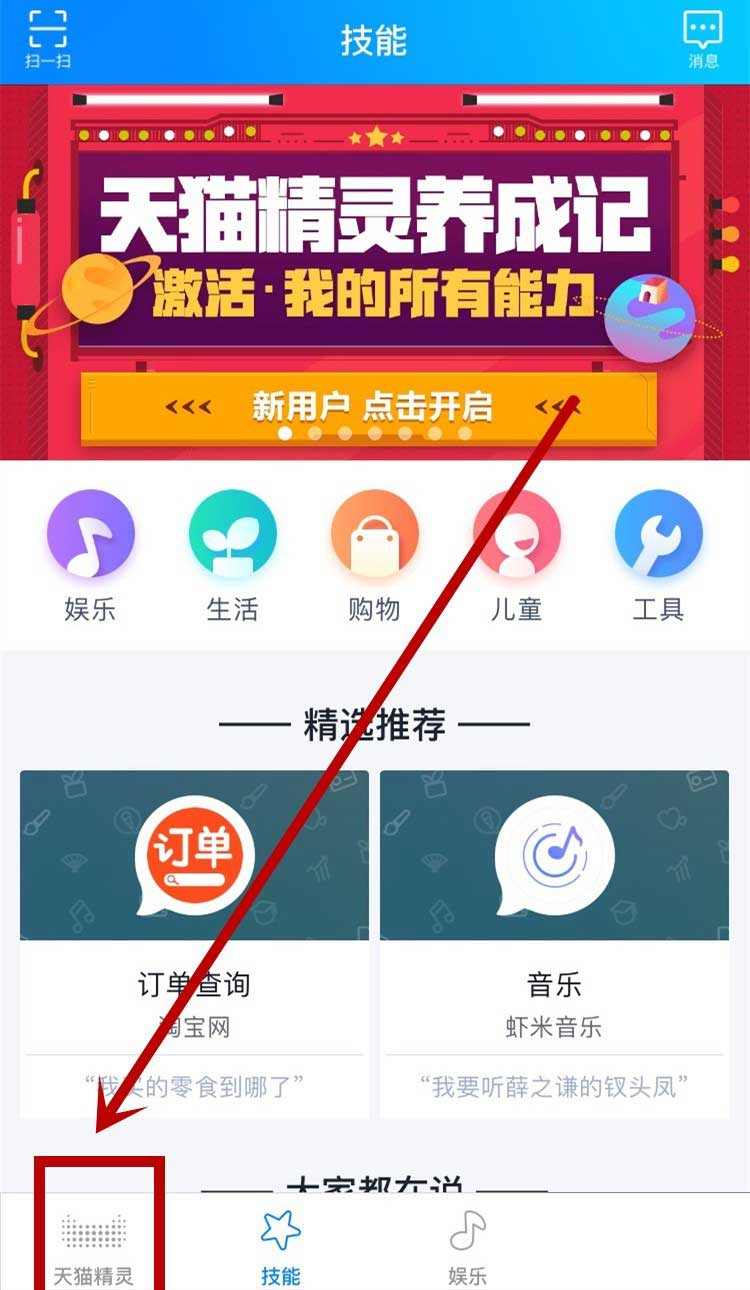Open the 音乐 虾米音乐 card
750x1290 pixels.
click(x=554, y=942)
